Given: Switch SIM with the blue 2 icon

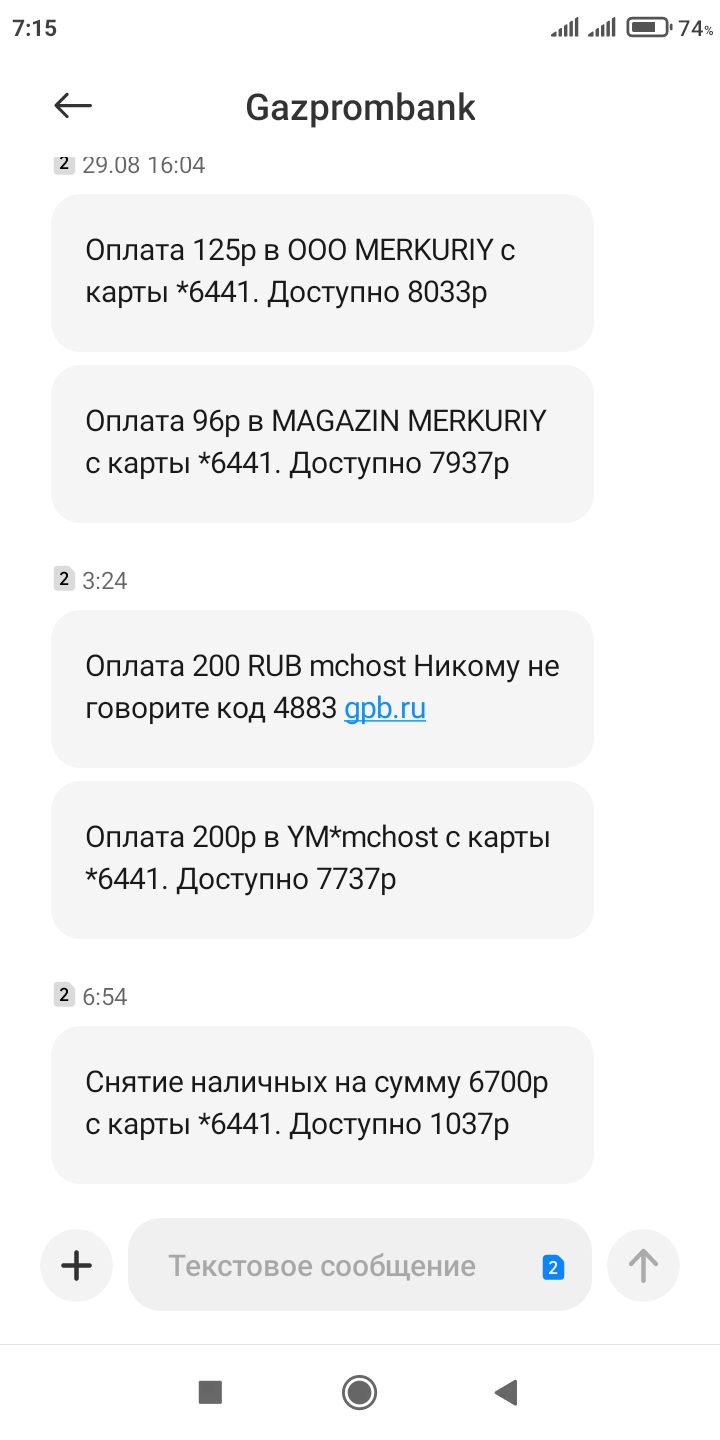Looking at the screenshot, I should point(553,1267).
